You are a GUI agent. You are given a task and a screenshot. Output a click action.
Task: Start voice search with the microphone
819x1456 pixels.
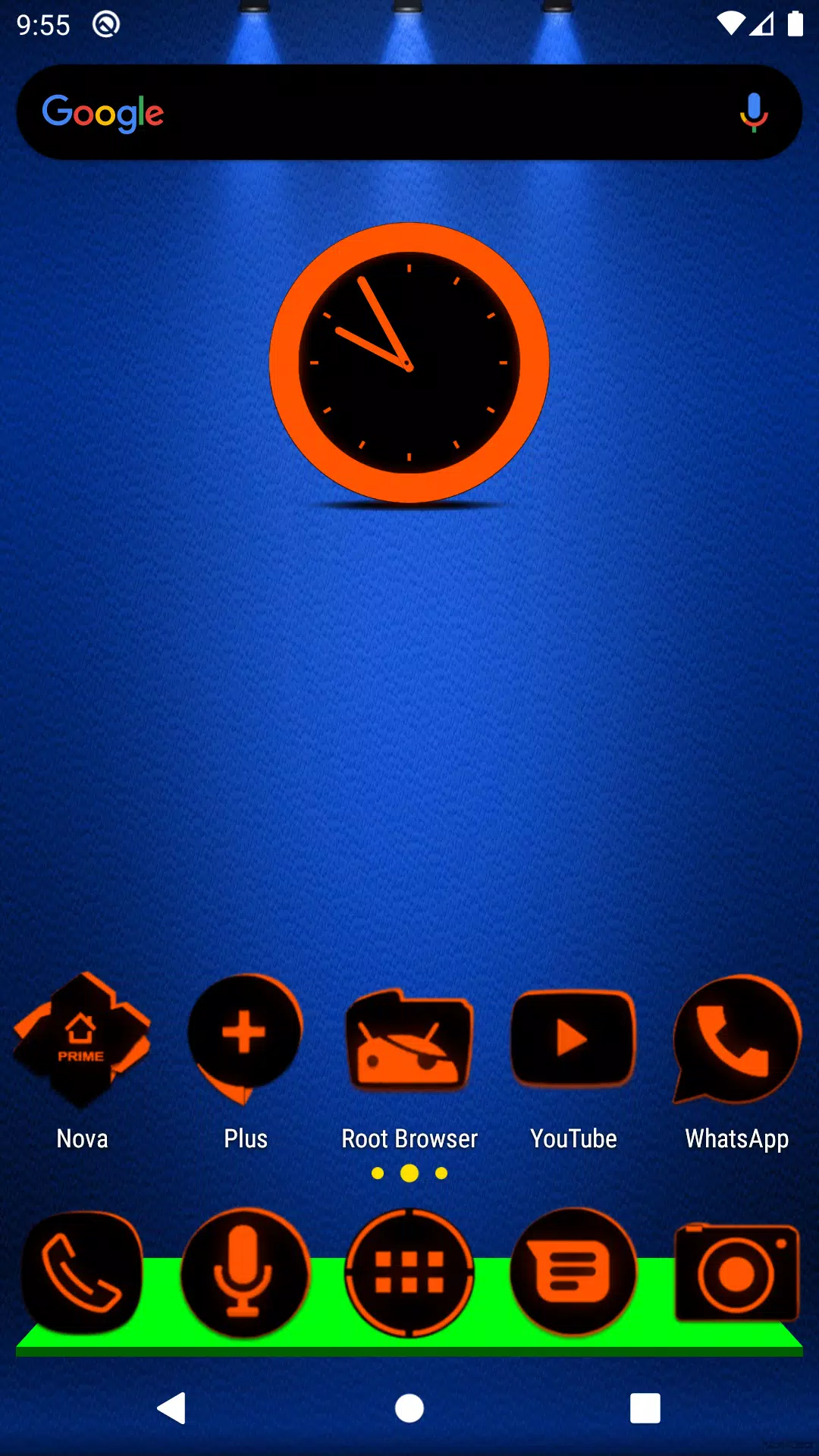pyautogui.click(x=753, y=112)
